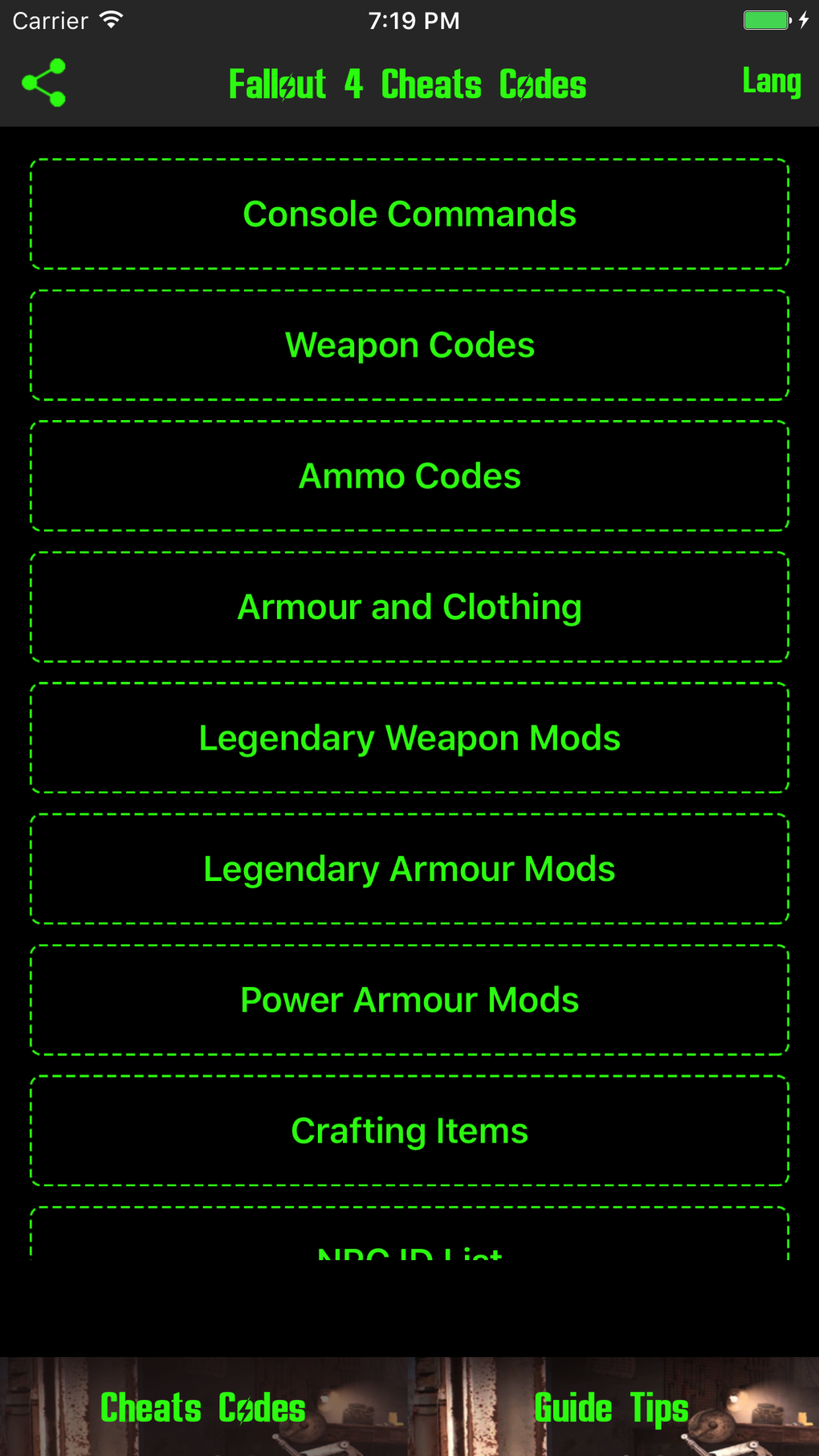Open the Lang language selector
The image size is (819, 1456).
pos(771,82)
